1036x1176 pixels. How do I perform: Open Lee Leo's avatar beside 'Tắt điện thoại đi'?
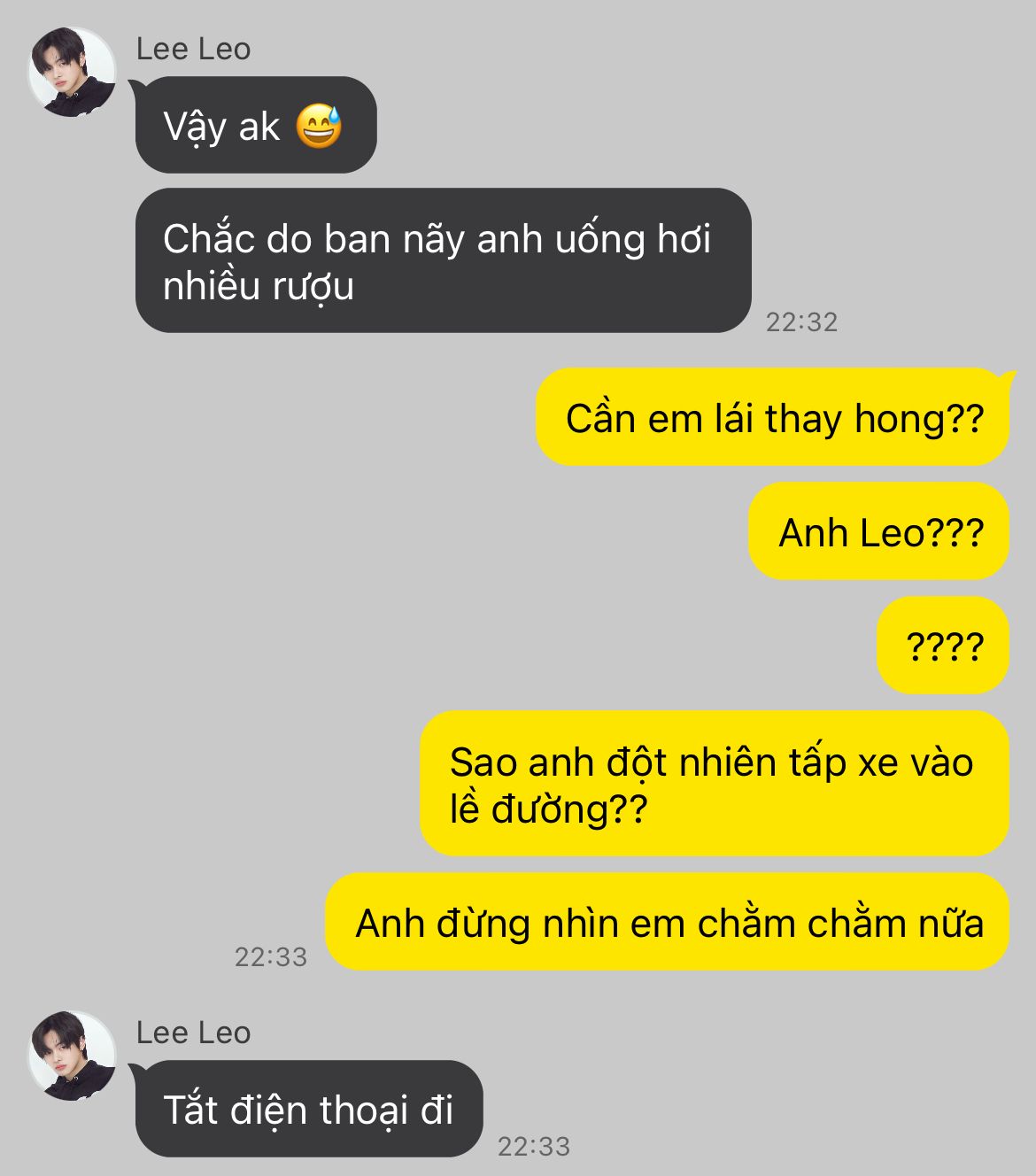pos(73,1056)
